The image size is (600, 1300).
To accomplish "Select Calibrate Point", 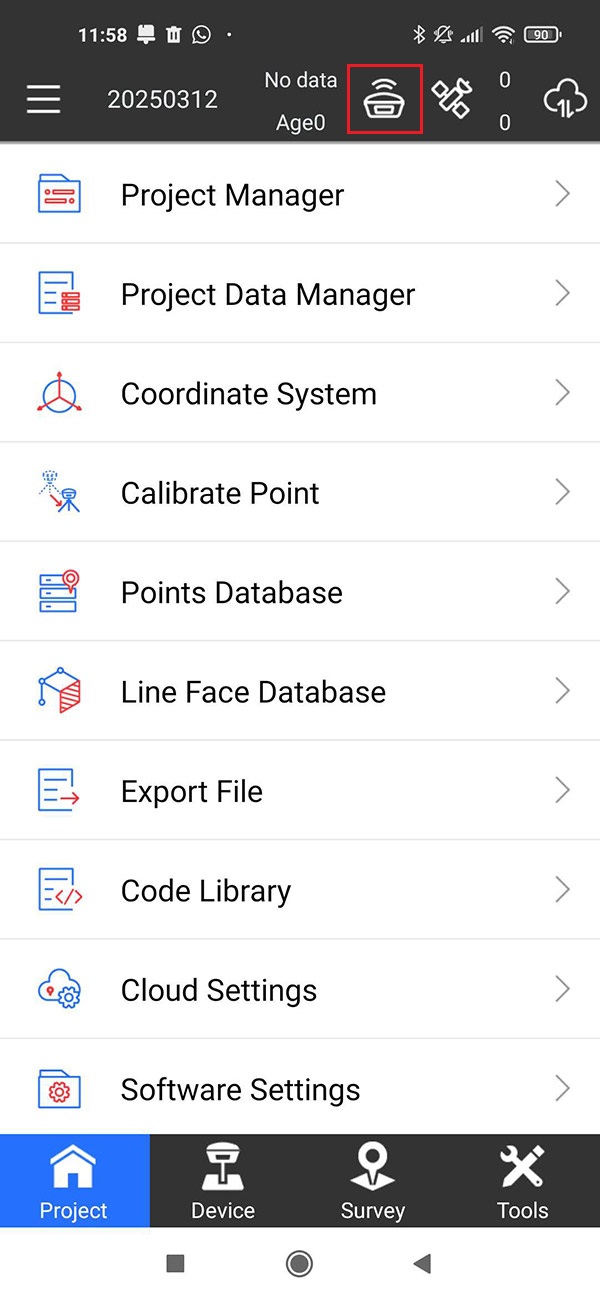I will 300,492.
